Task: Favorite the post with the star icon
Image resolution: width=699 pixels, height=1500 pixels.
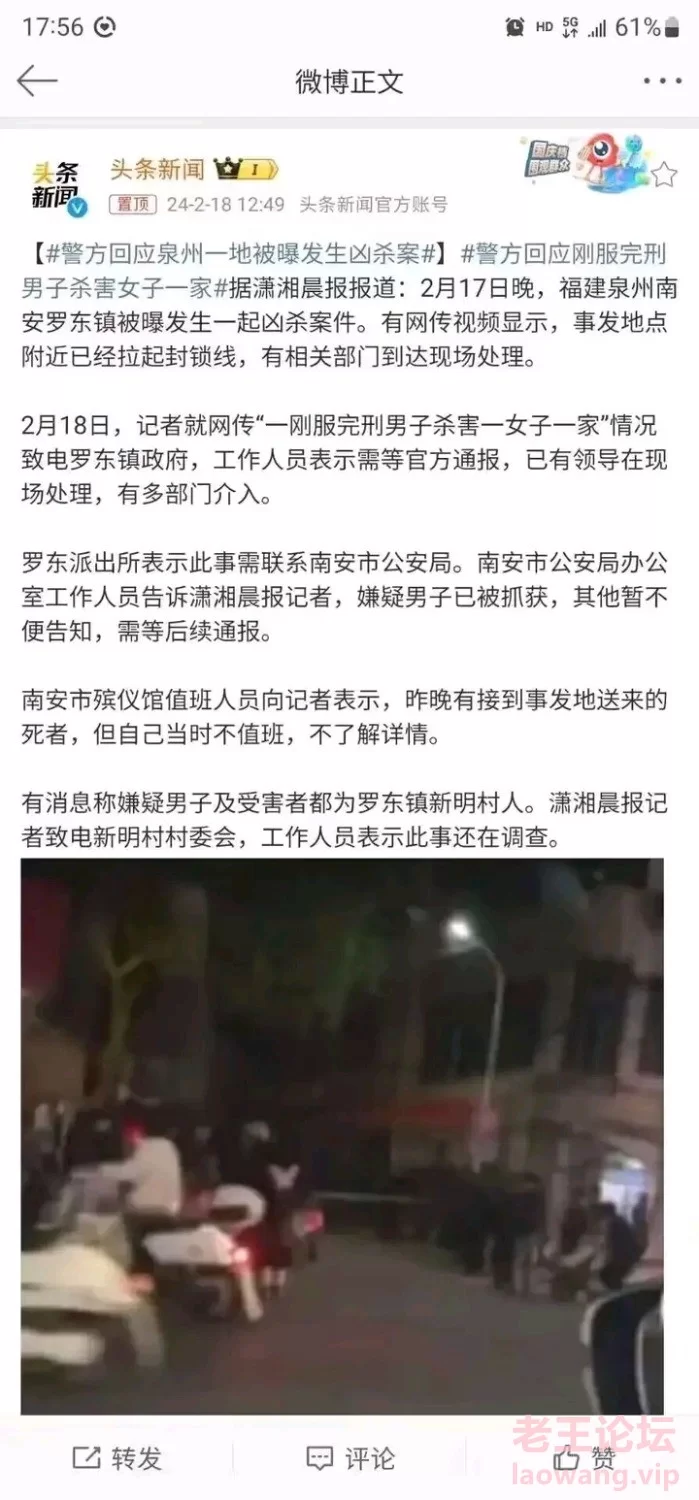Action: [664, 176]
